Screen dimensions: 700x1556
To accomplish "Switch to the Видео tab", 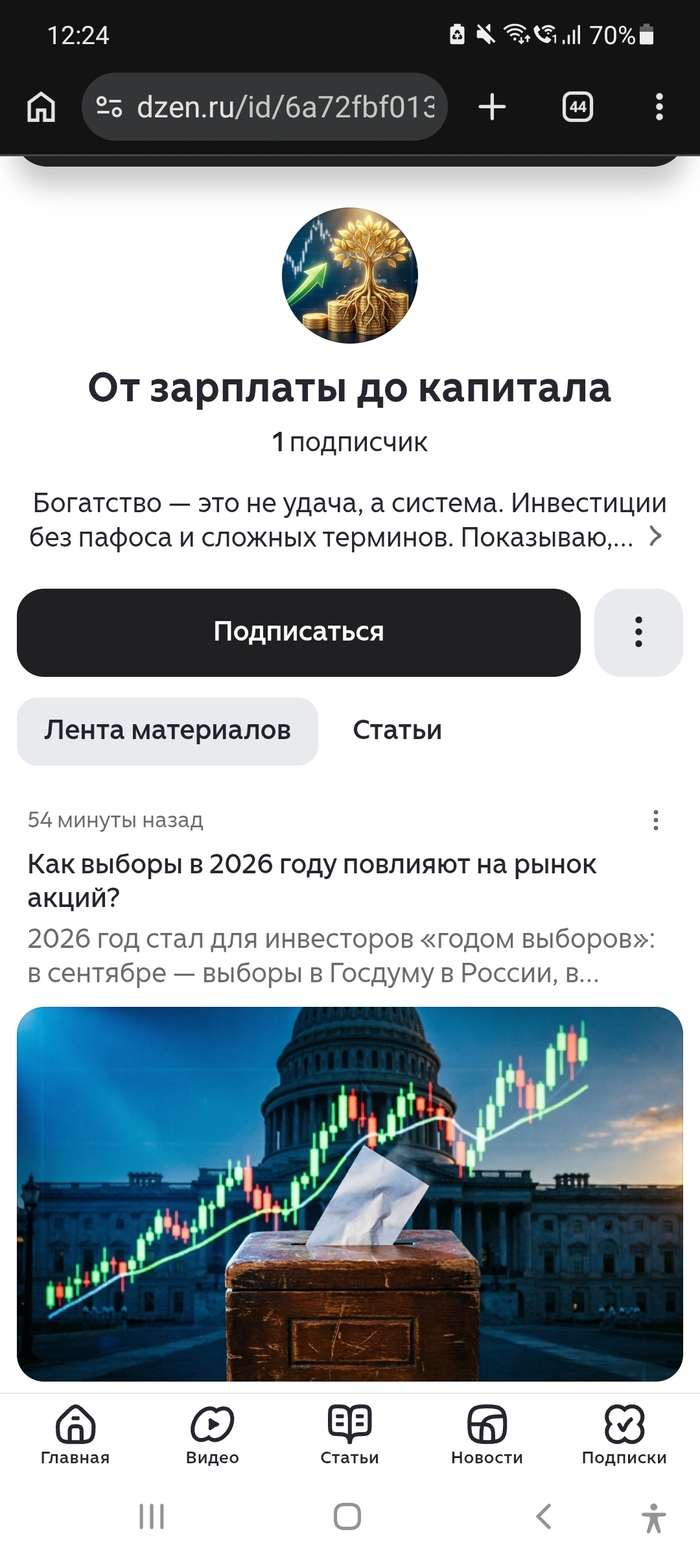I will pyautogui.click(x=212, y=1435).
